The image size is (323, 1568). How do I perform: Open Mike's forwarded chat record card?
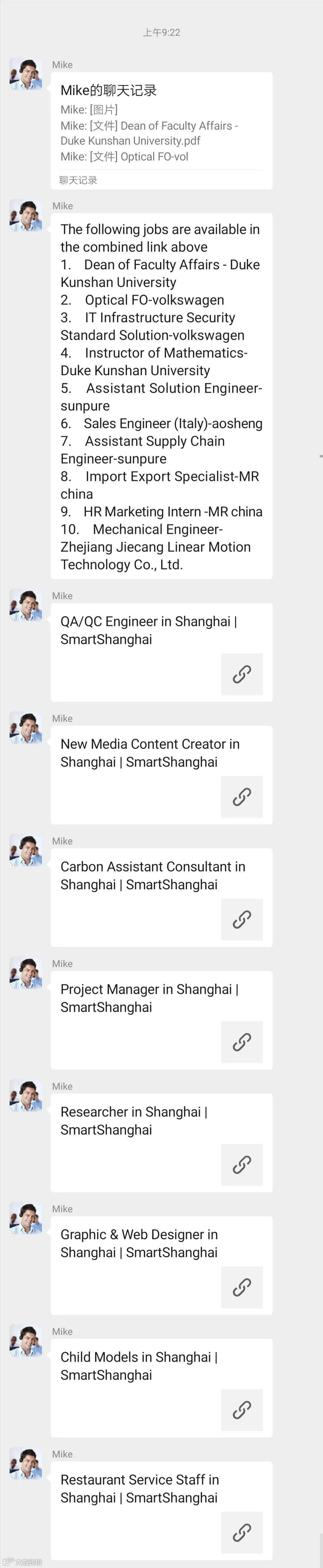click(161, 130)
